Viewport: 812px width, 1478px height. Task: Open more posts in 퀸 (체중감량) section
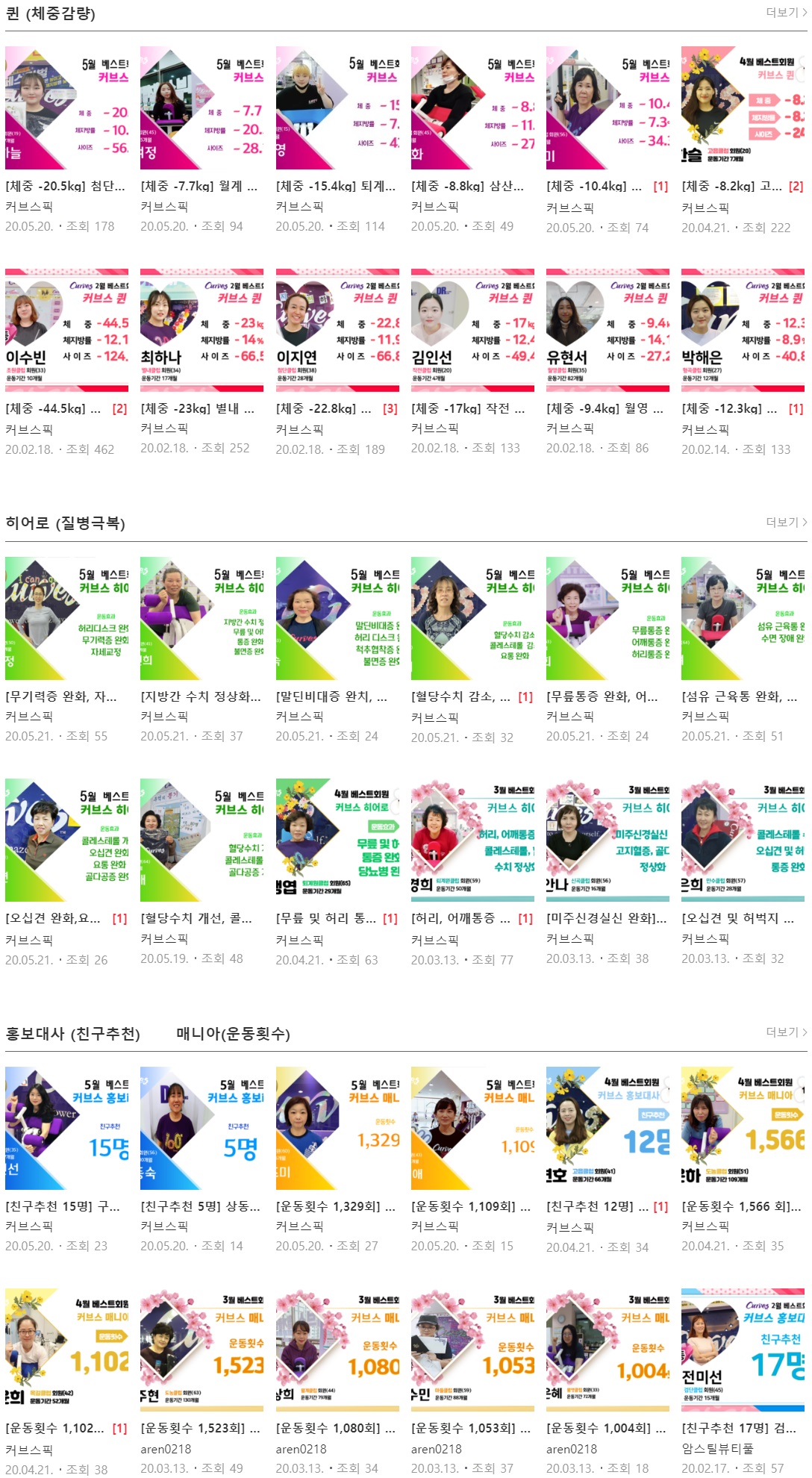tap(786, 13)
